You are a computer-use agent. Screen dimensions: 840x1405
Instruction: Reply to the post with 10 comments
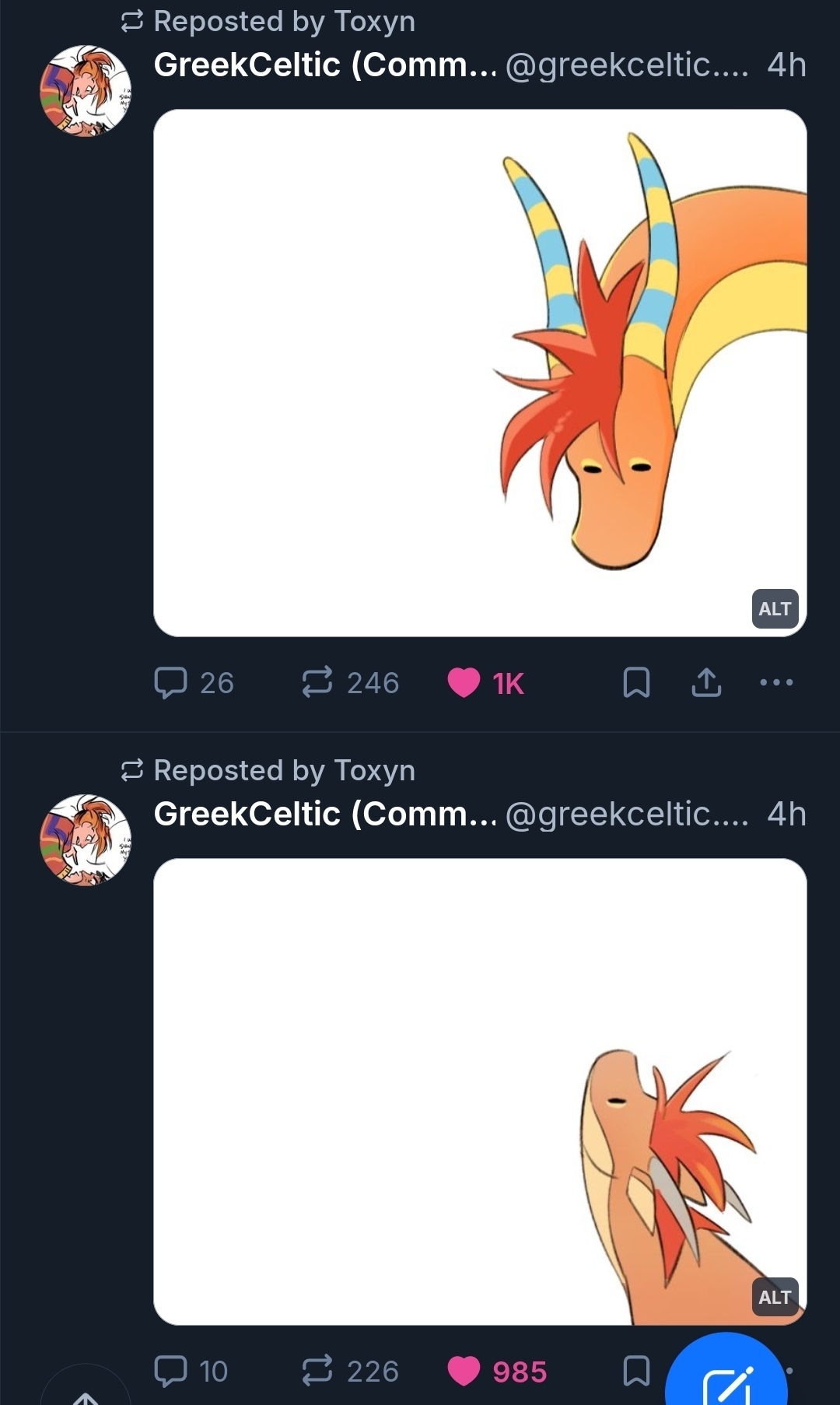coord(171,1371)
